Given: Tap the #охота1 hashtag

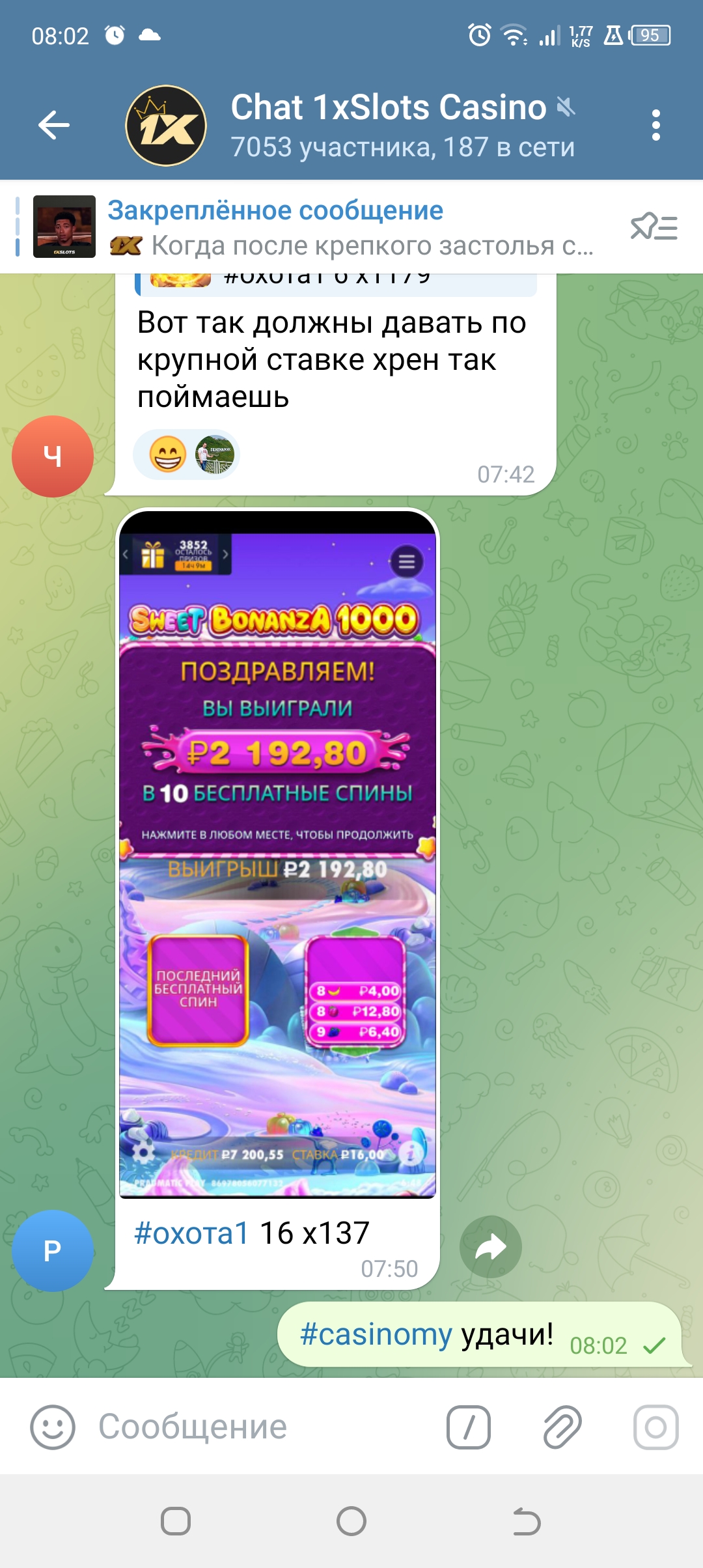Looking at the screenshot, I should coord(191,1233).
